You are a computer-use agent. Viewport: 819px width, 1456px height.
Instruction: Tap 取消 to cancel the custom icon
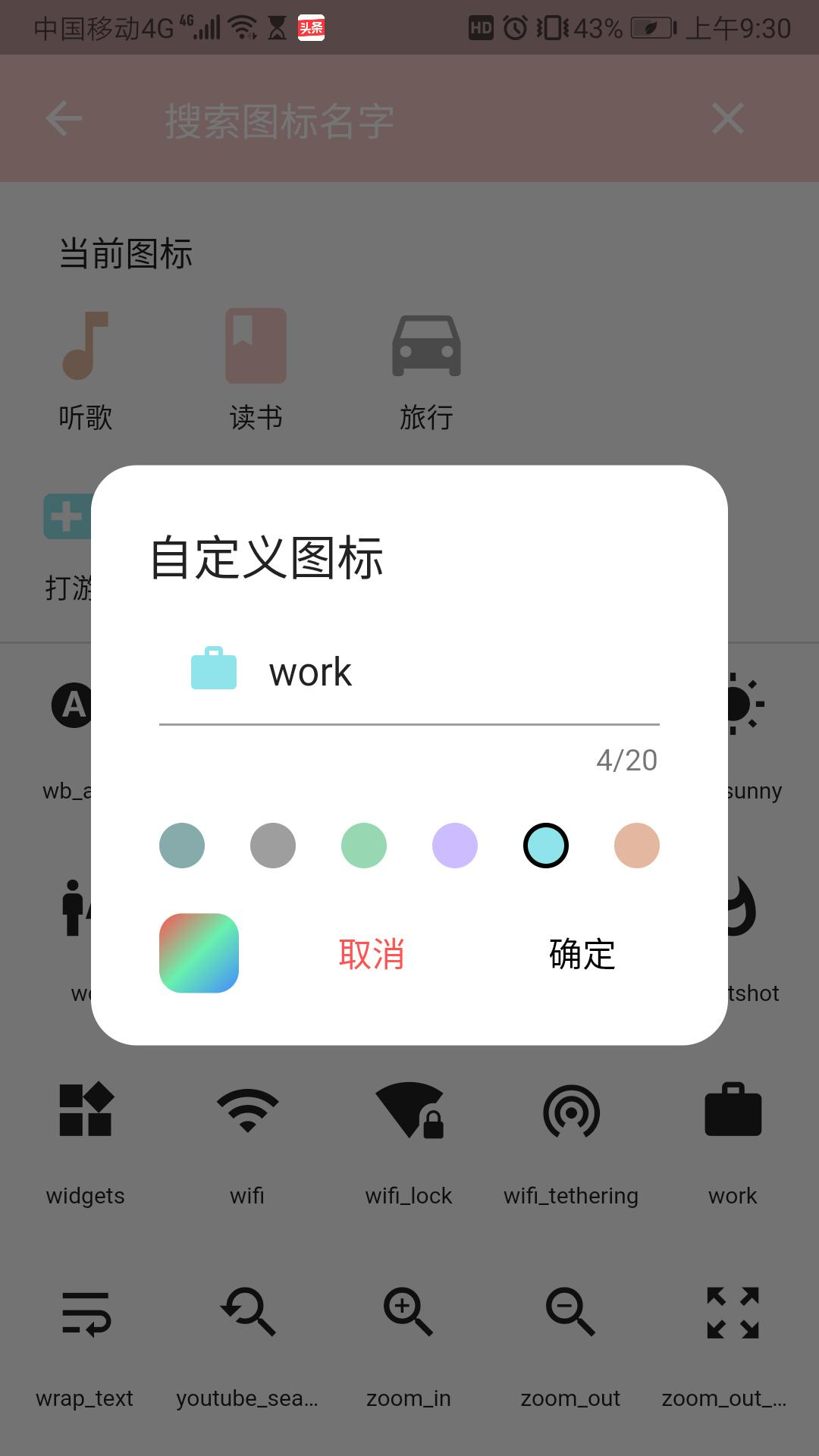pyautogui.click(x=371, y=954)
